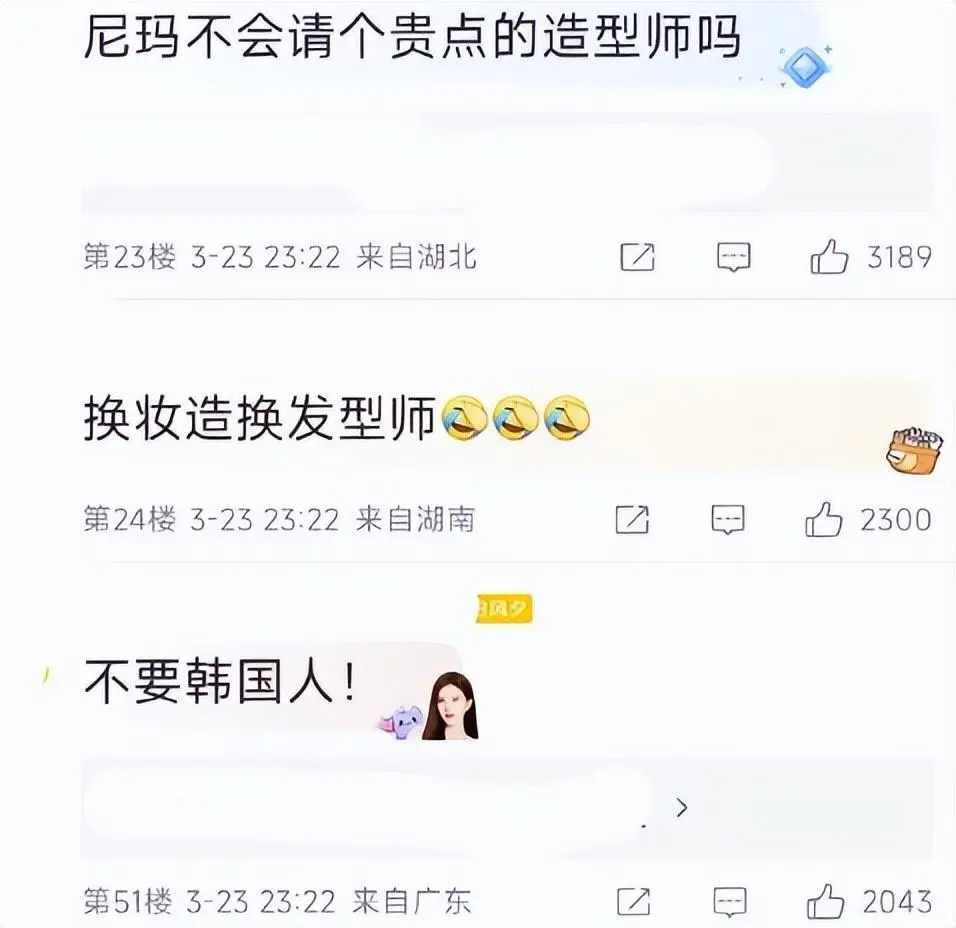Reply to the 换妆造换发型师 comment
The image size is (956, 928).
tap(728, 519)
